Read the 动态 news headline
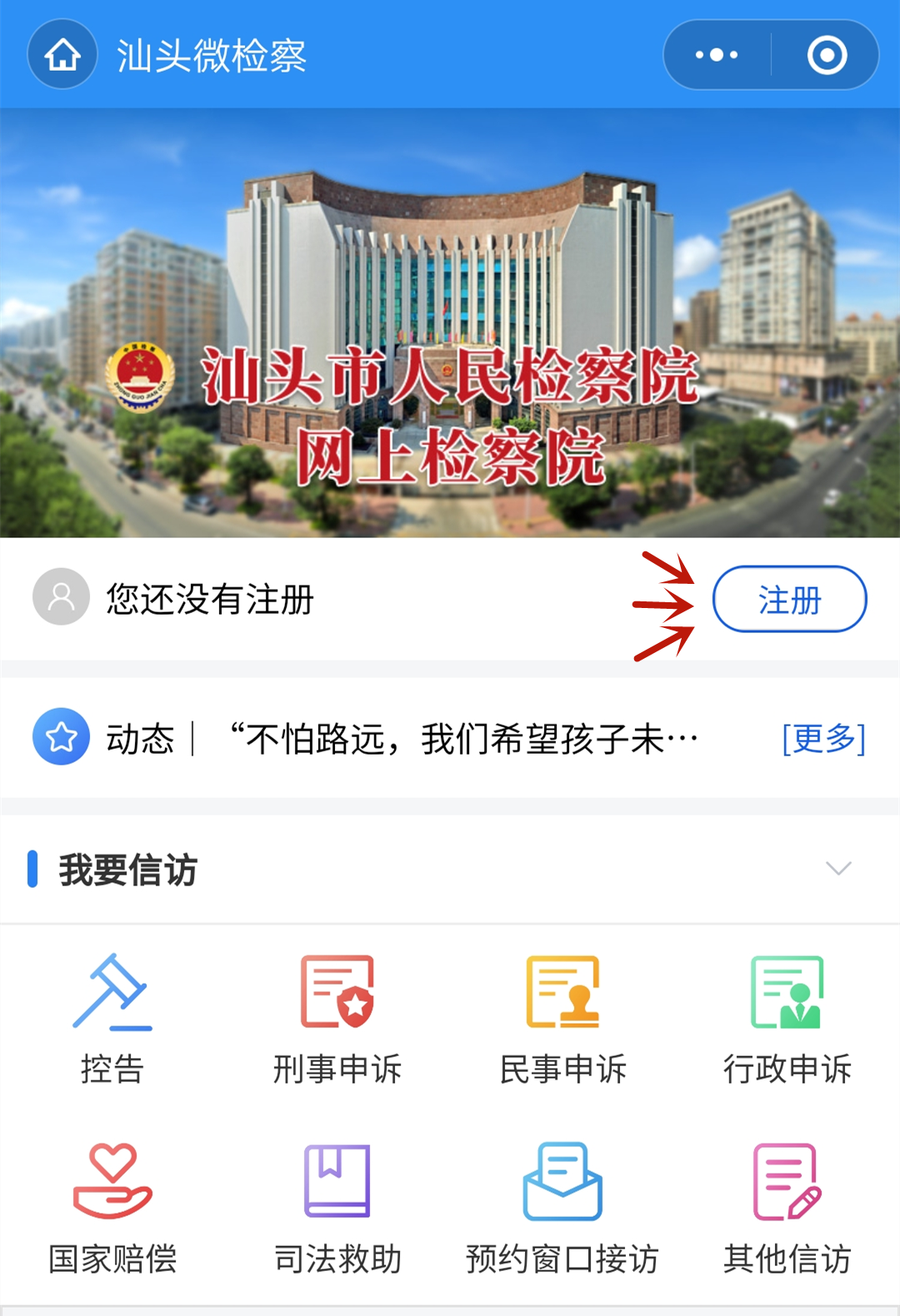Image resolution: width=900 pixels, height=1316 pixels. 463,739
